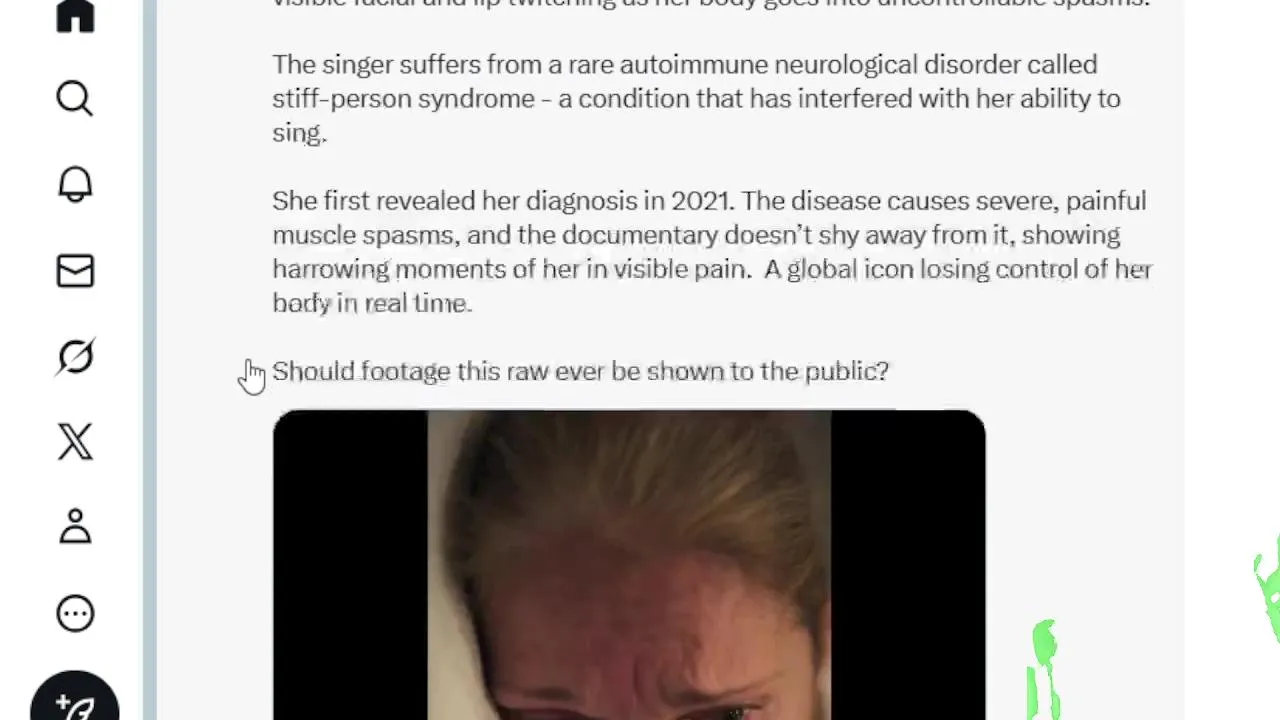The width and height of the screenshot is (1280, 720).
Task: Open Grok from the sidebar
Action: click(75, 357)
